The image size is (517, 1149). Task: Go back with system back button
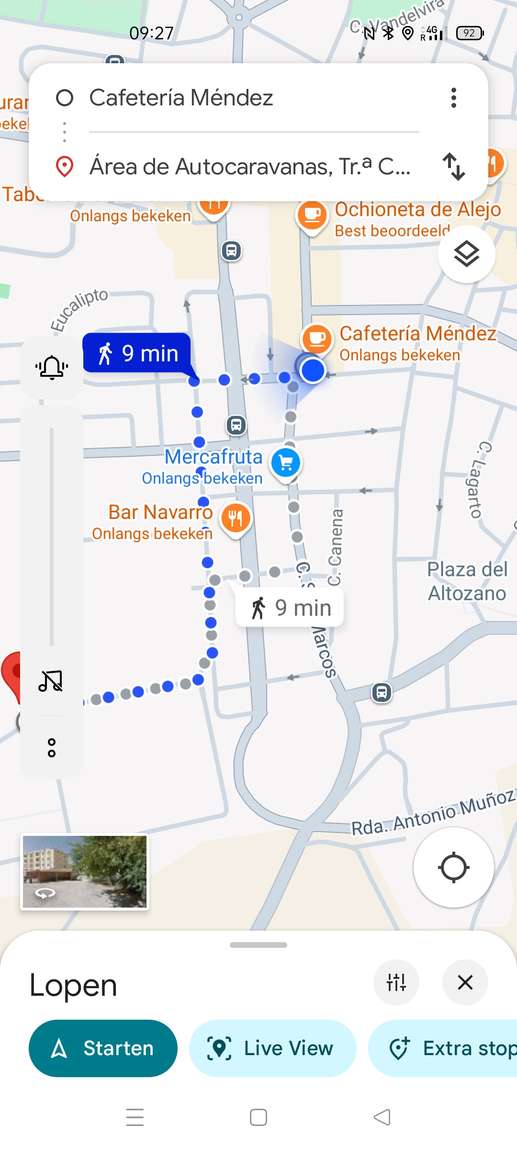(382, 1117)
